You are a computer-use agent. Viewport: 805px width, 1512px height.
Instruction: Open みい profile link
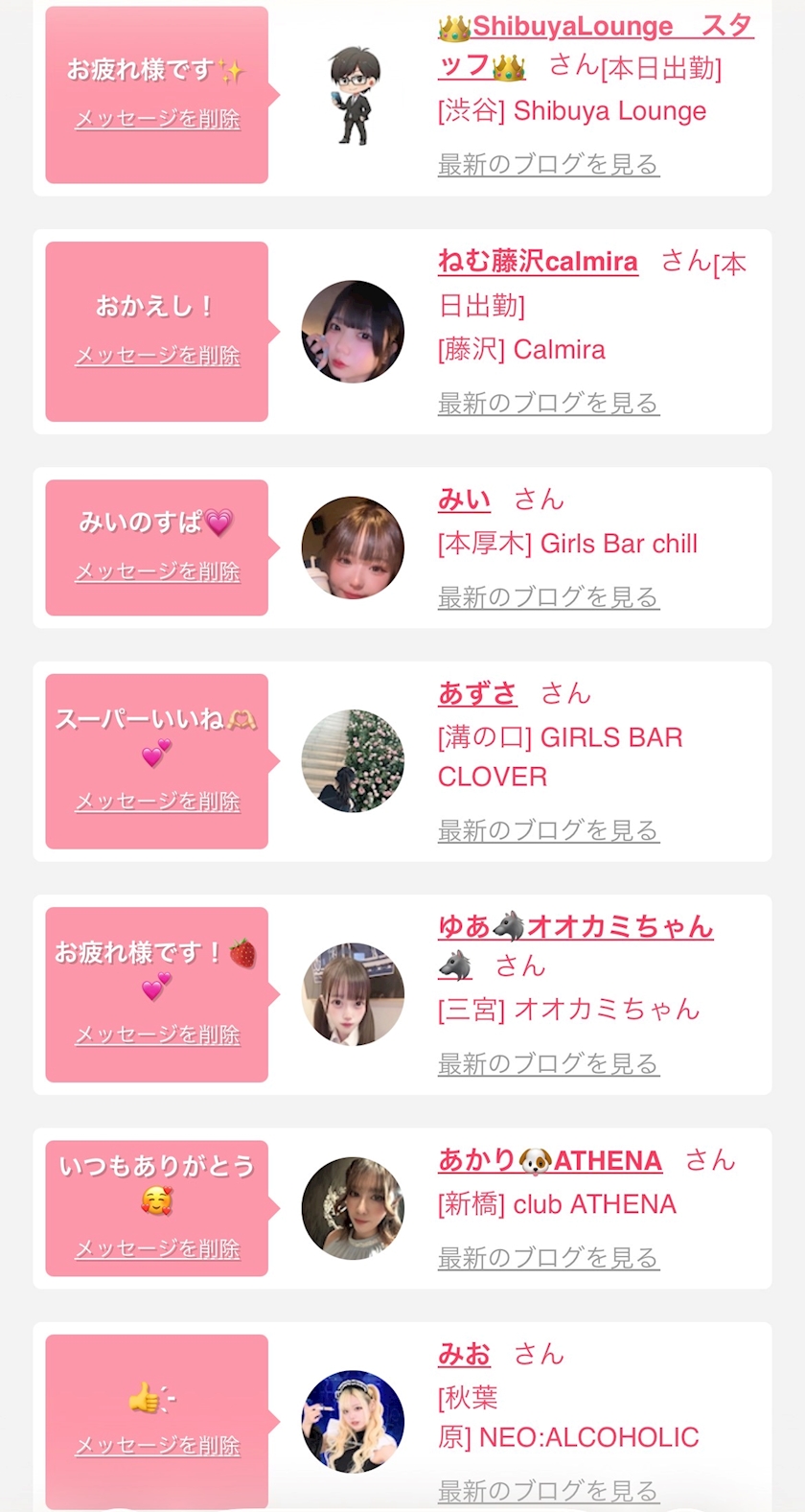(x=464, y=500)
